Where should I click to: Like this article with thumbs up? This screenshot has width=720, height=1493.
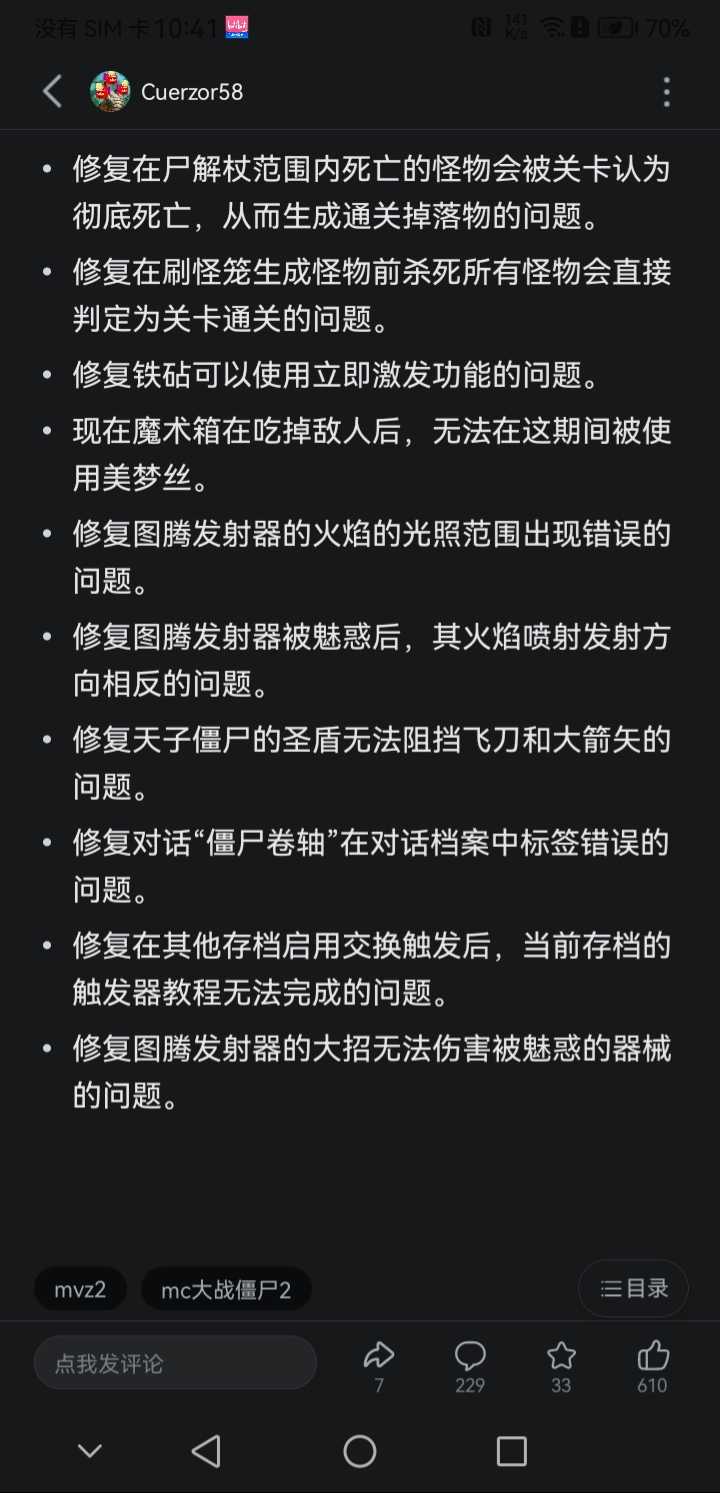pos(652,1366)
